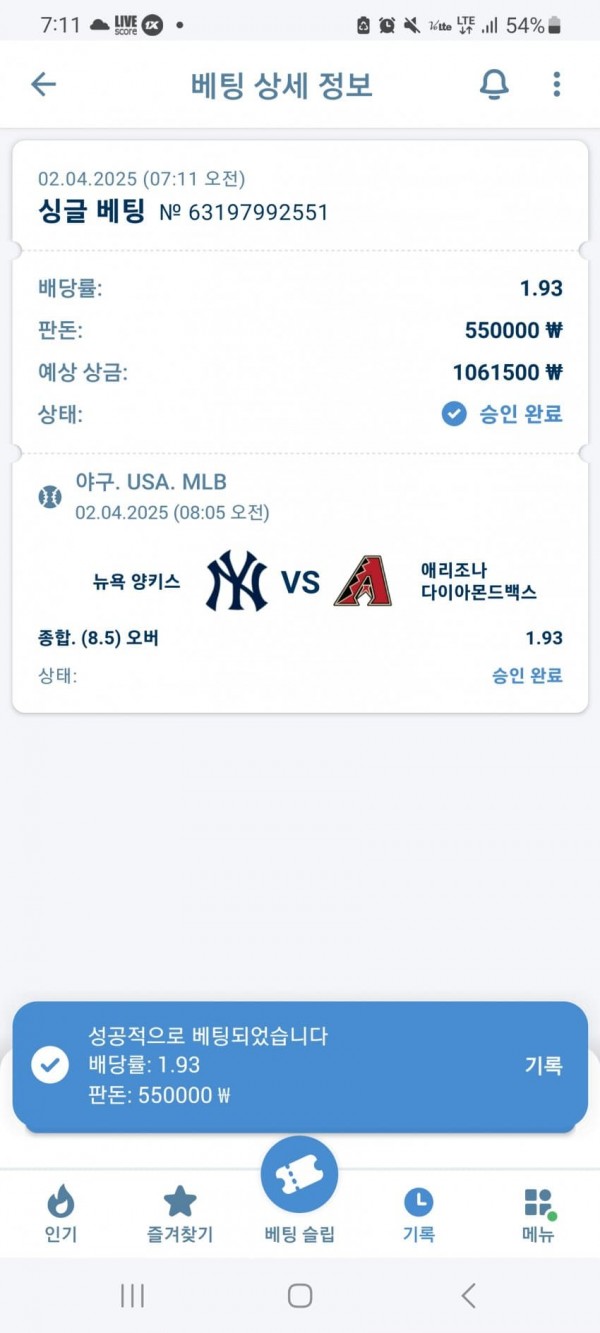The image size is (600, 1333).
Task: Tap the system home button
Action: [300, 1296]
